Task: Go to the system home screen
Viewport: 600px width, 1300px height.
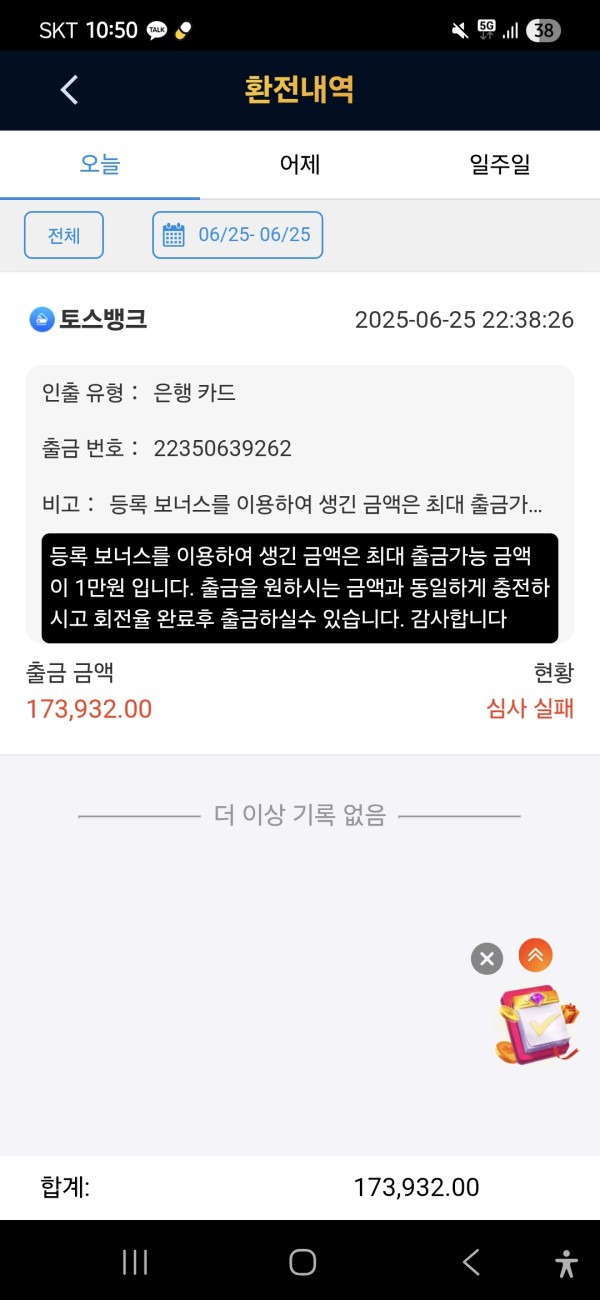Action: 302,1262
